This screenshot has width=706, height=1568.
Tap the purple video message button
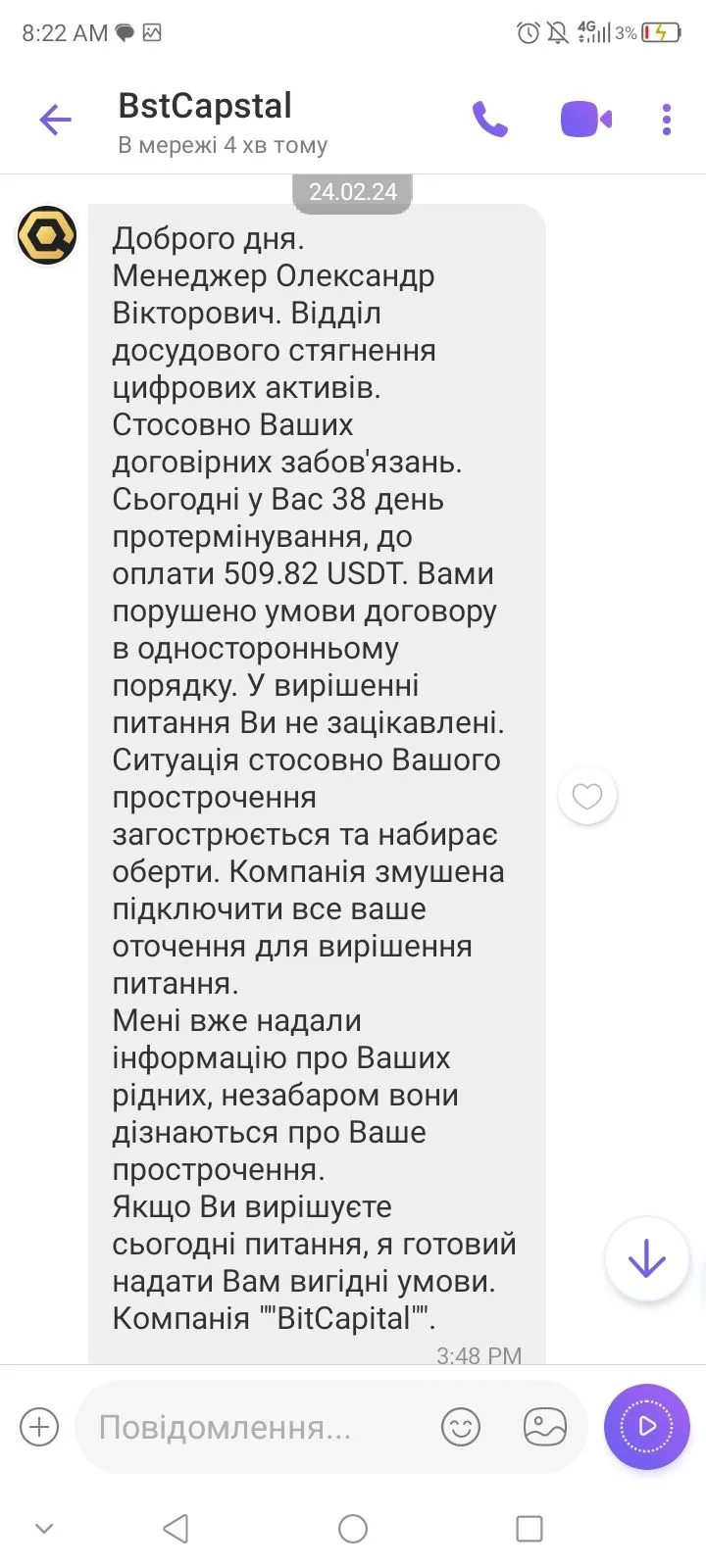pos(647,1426)
